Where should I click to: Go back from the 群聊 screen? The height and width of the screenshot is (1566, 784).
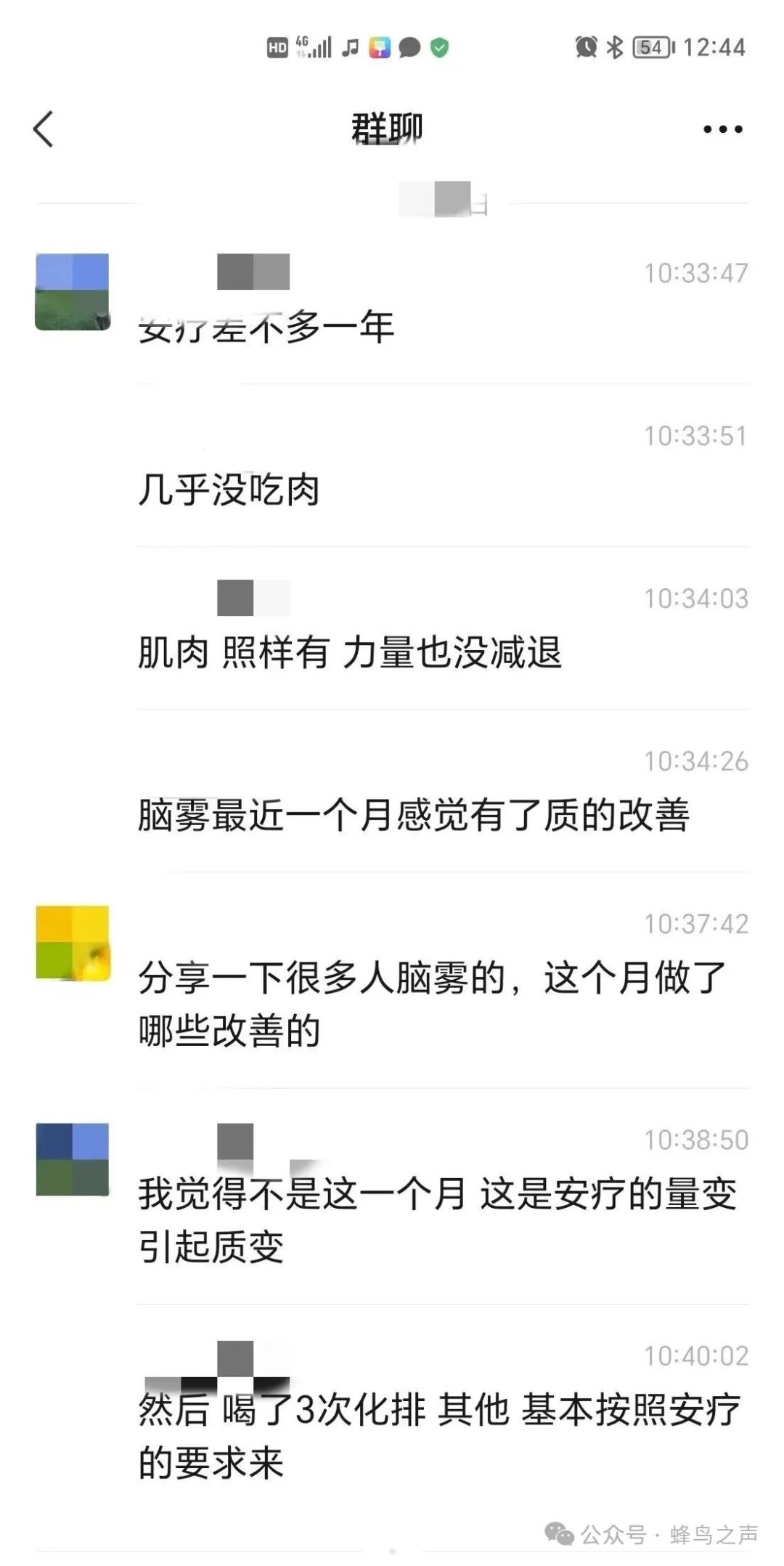pos(44,129)
